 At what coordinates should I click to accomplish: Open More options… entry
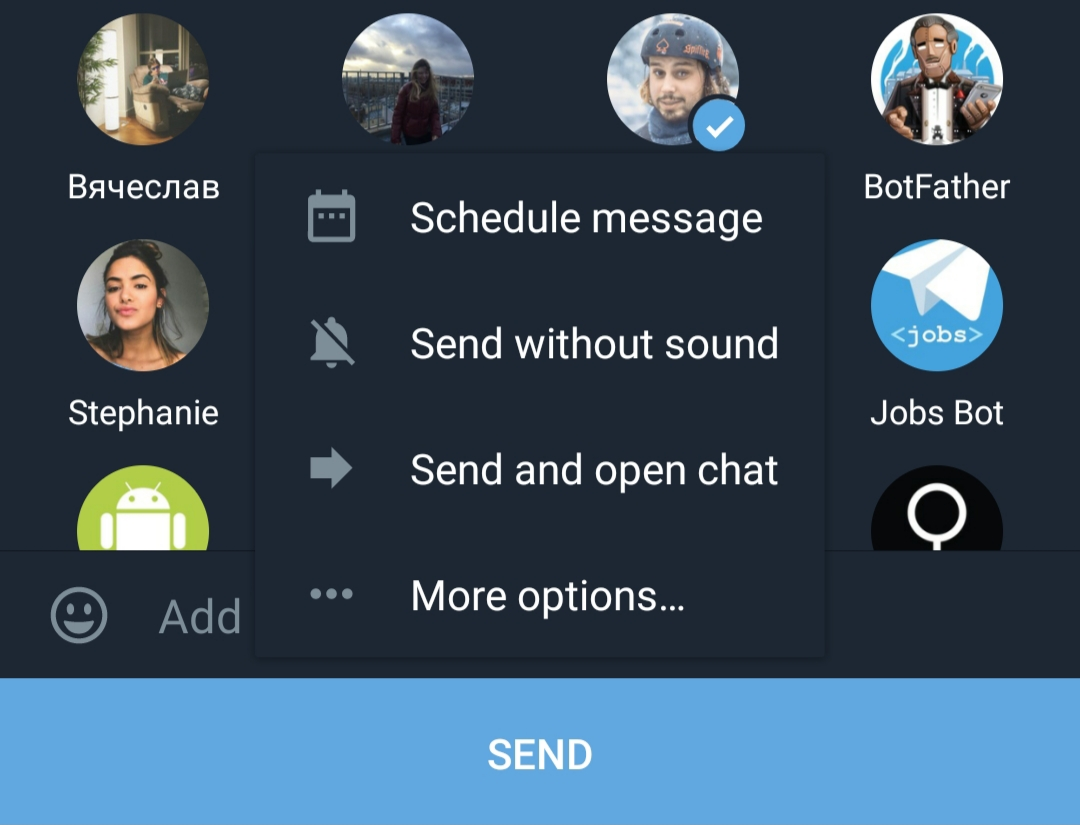click(x=540, y=596)
